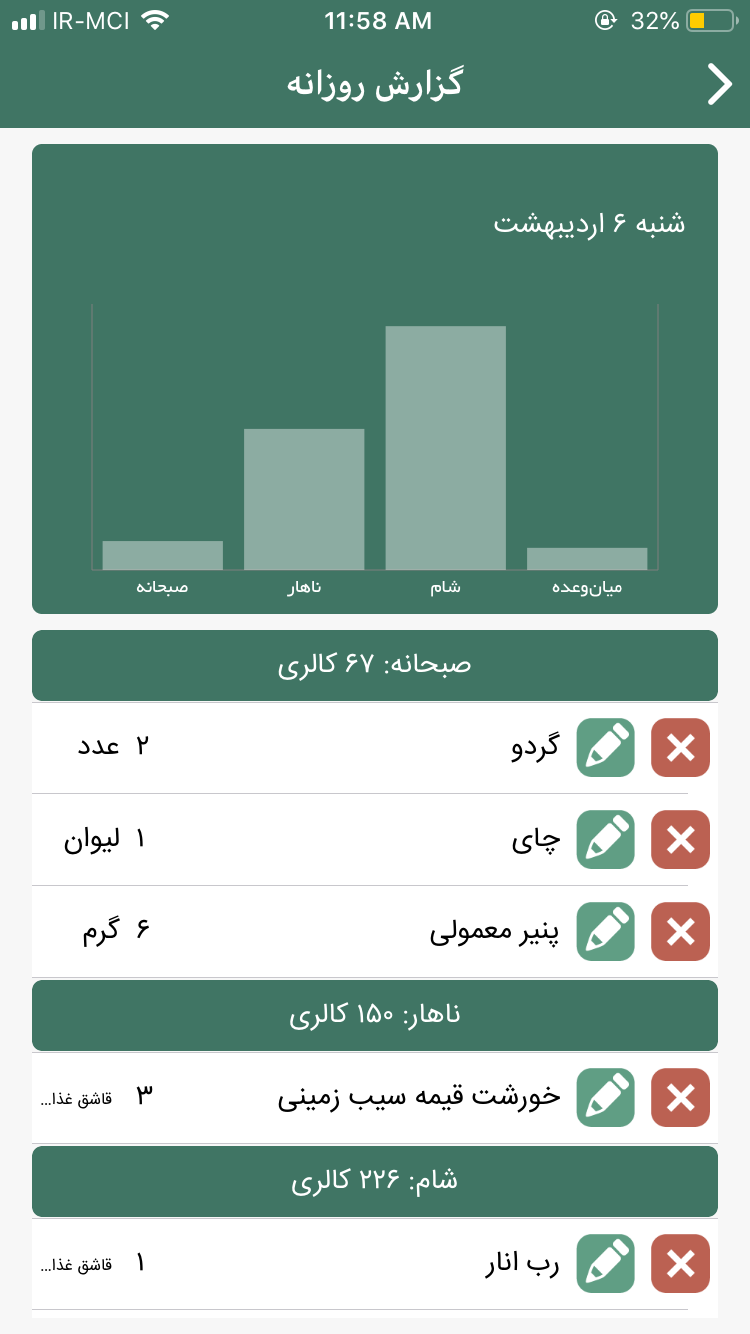Edit the خورشت قیمه سیب زمینی entry
750x1334 pixels.
pos(606,1097)
